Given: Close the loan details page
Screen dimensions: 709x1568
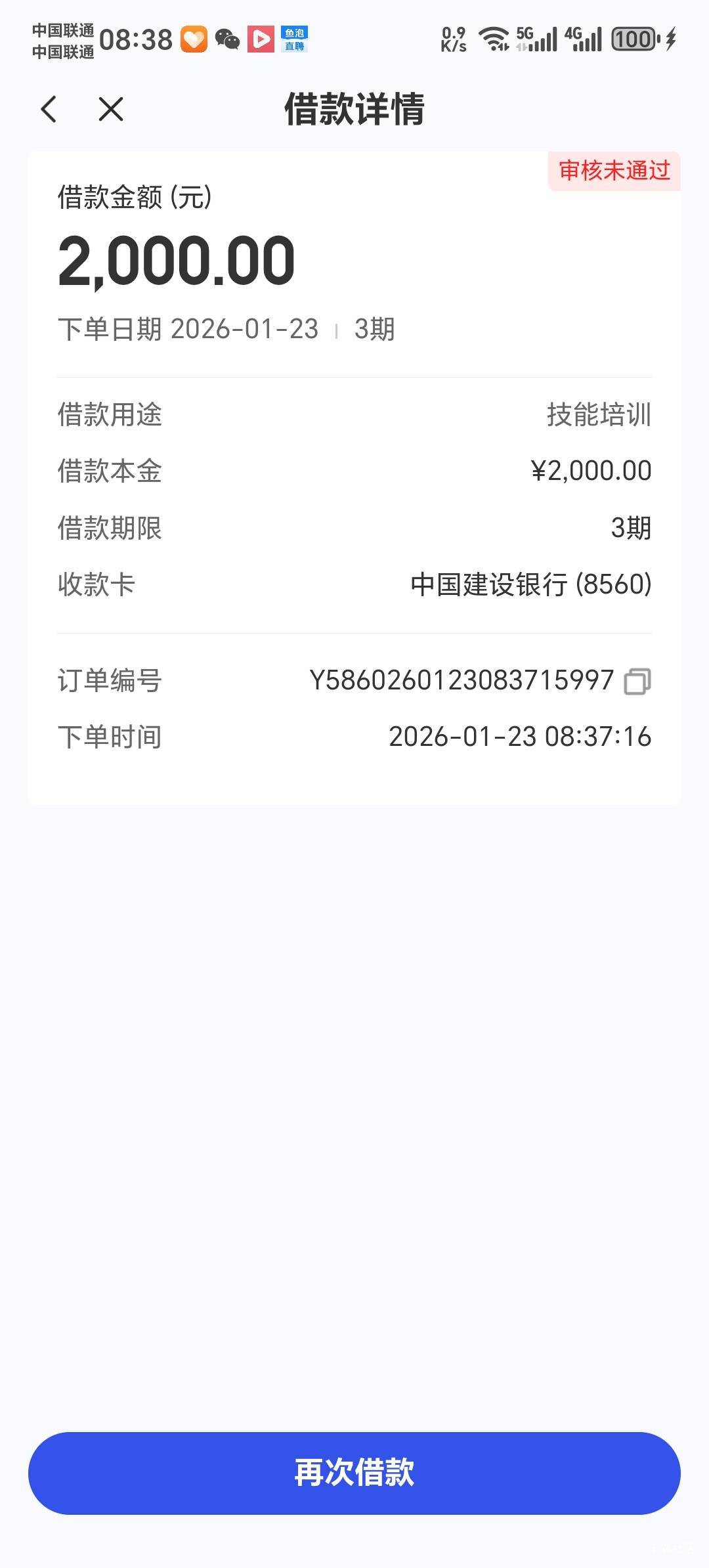Looking at the screenshot, I should pos(110,109).
